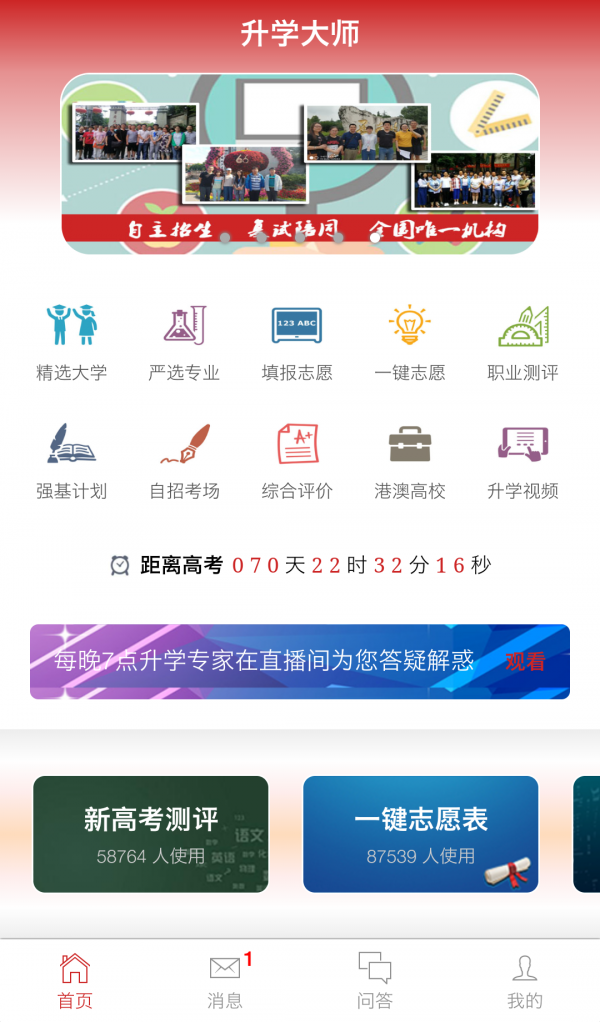Switch to the 消息 tab
The height and width of the screenshot is (1022, 600).
pos(225,981)
